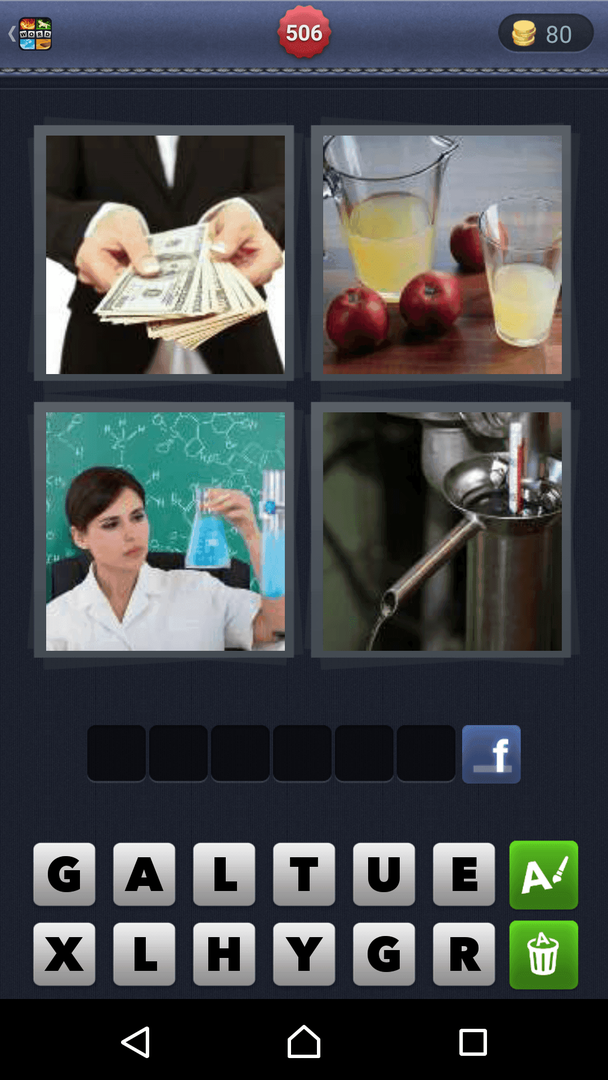This screenshot has height=1080, width=608.
Task: Select the letter A tile
Action: click(x=144, y=874)
